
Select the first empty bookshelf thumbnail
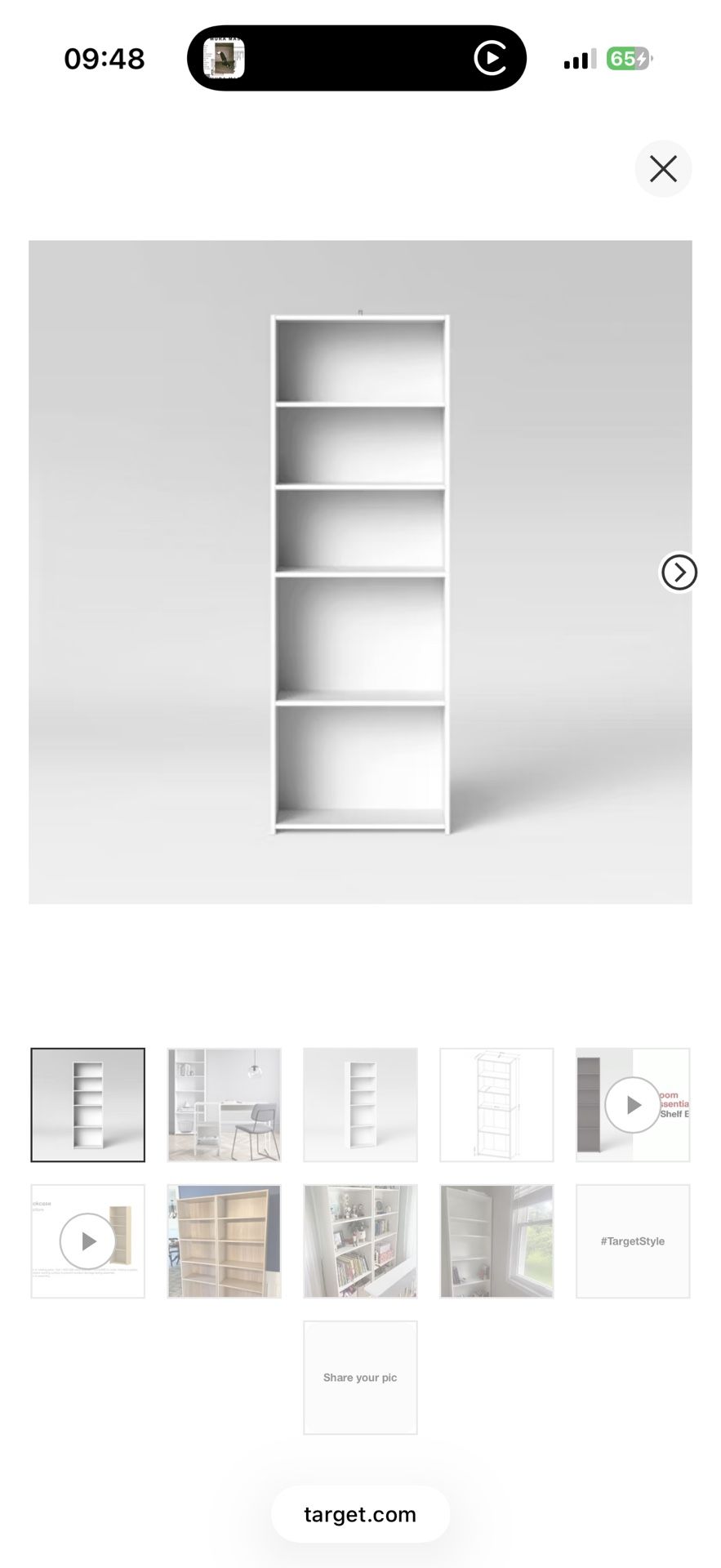(87, 1104)
